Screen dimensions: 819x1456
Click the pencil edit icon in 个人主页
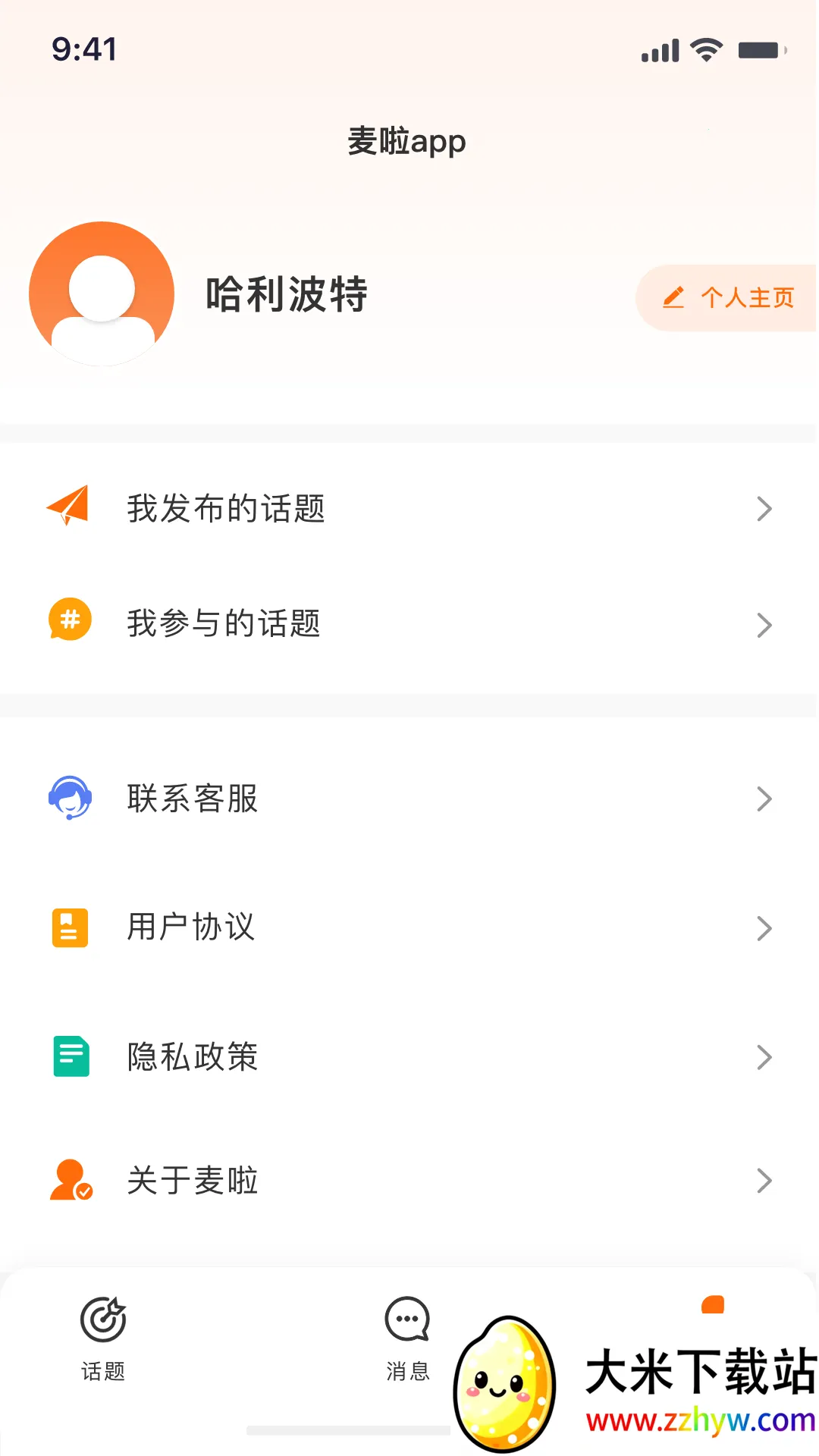[x=675, y=297]
